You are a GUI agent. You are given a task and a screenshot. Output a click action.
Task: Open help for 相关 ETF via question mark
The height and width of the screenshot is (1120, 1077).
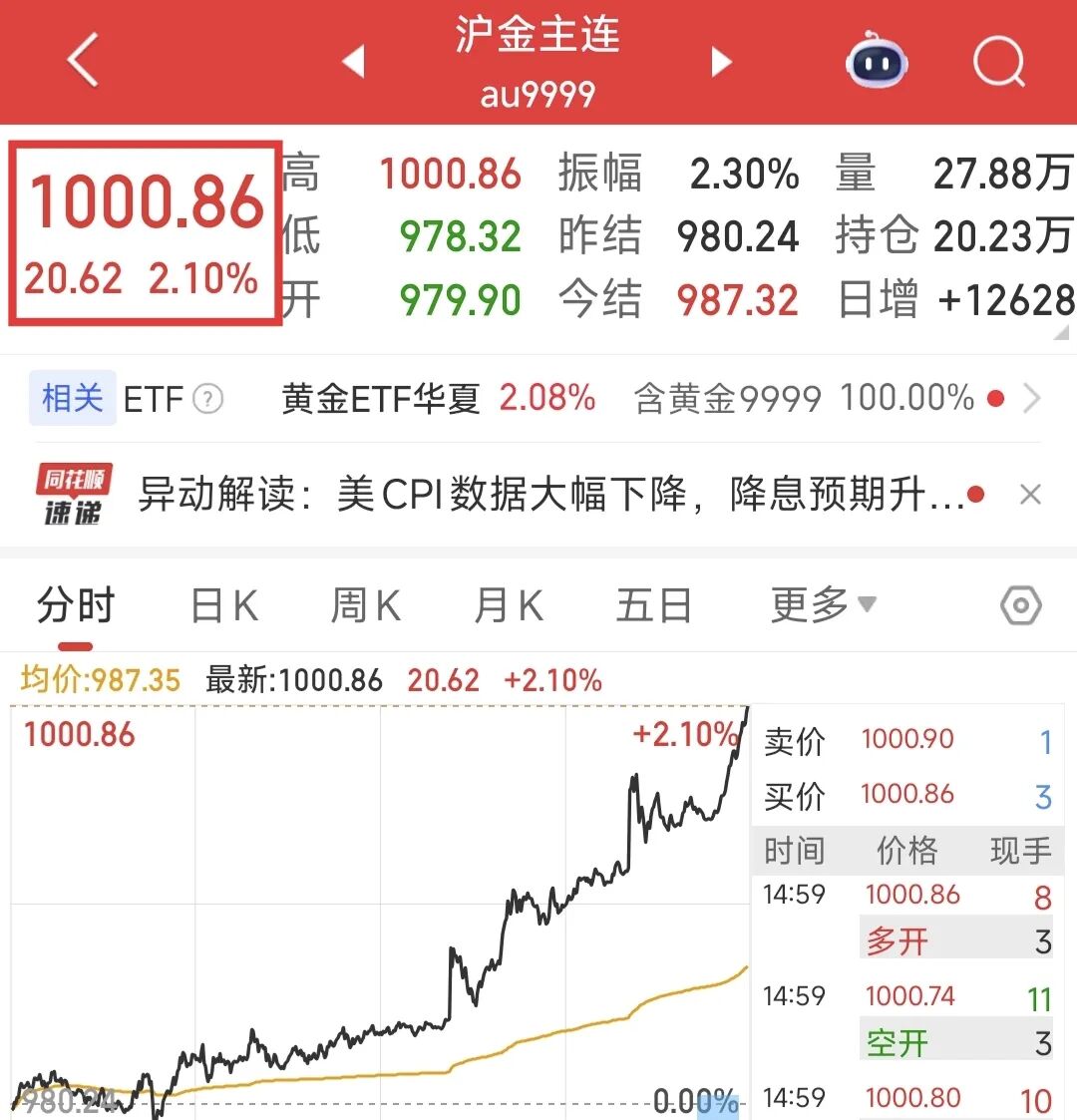207,399
